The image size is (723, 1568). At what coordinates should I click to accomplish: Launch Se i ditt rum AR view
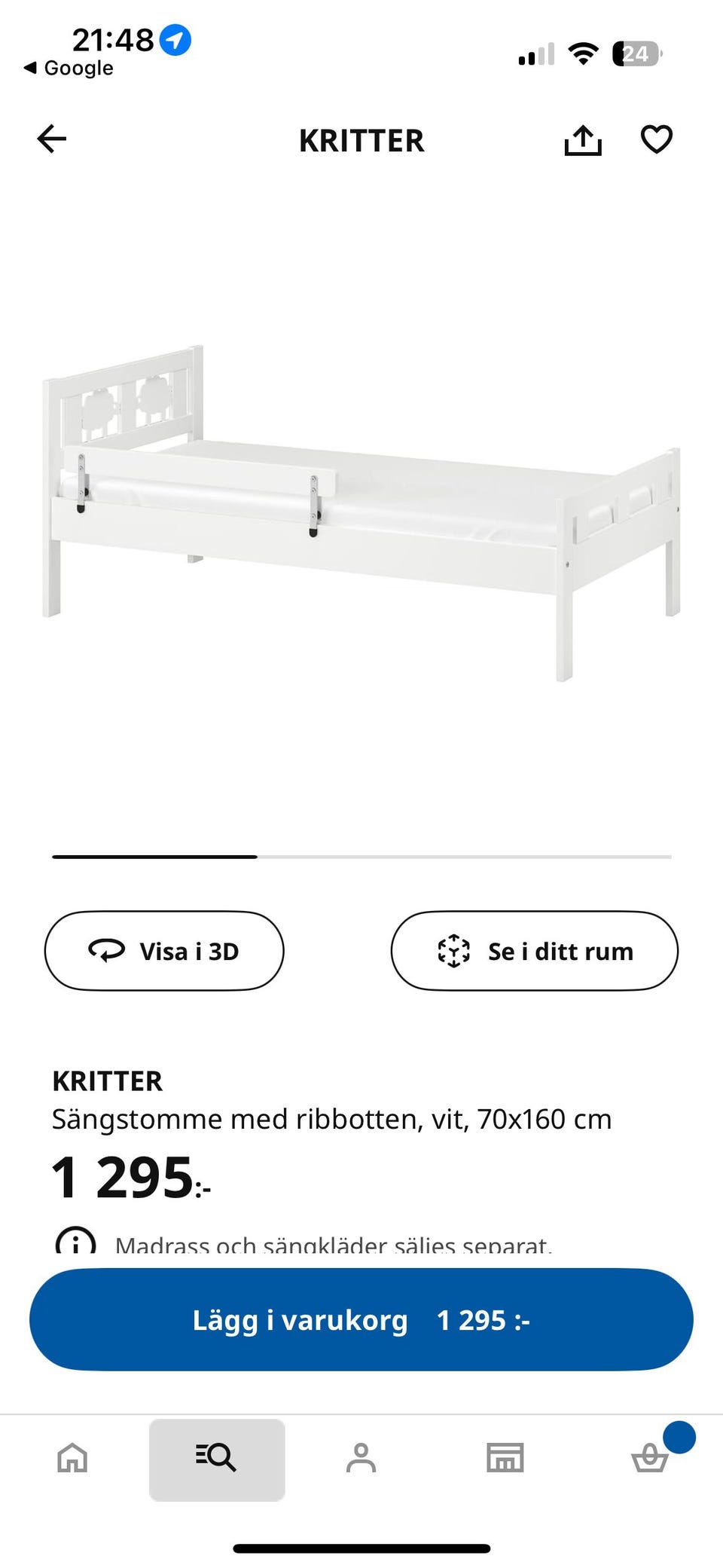[535, 951]
